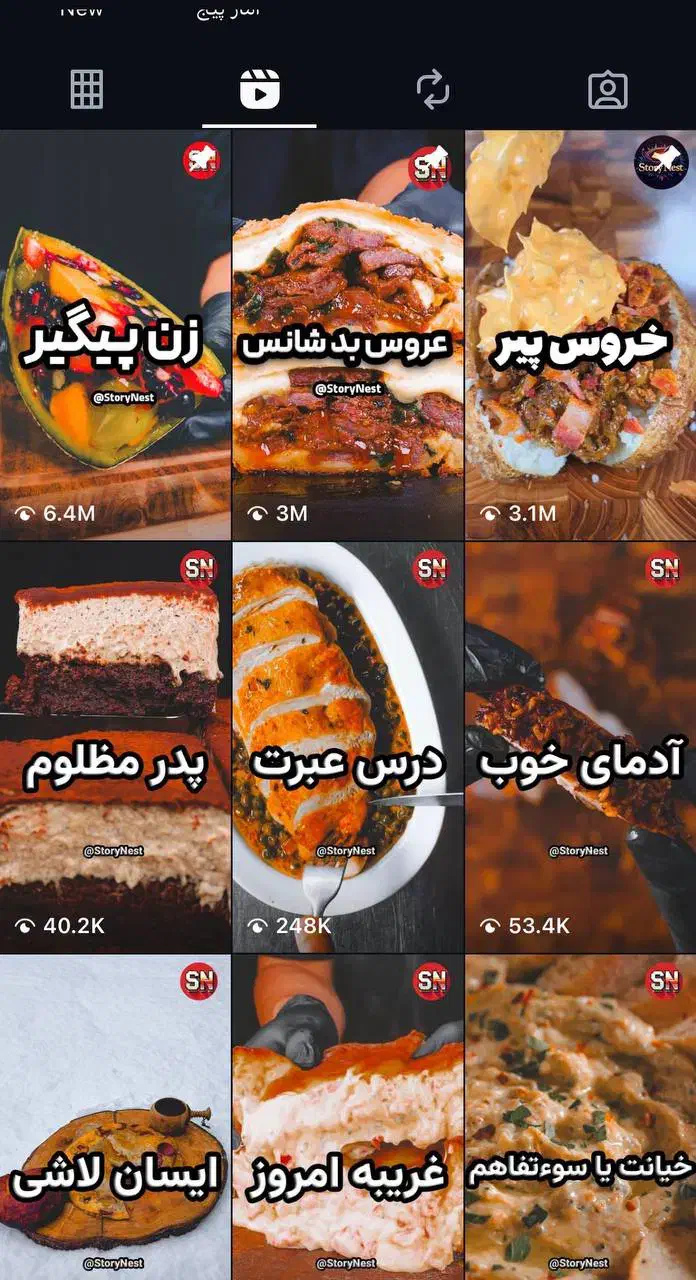The image size is (696, 1280).
Task: Play the reel titled آدمای خوب
Action: pos(580,747)
